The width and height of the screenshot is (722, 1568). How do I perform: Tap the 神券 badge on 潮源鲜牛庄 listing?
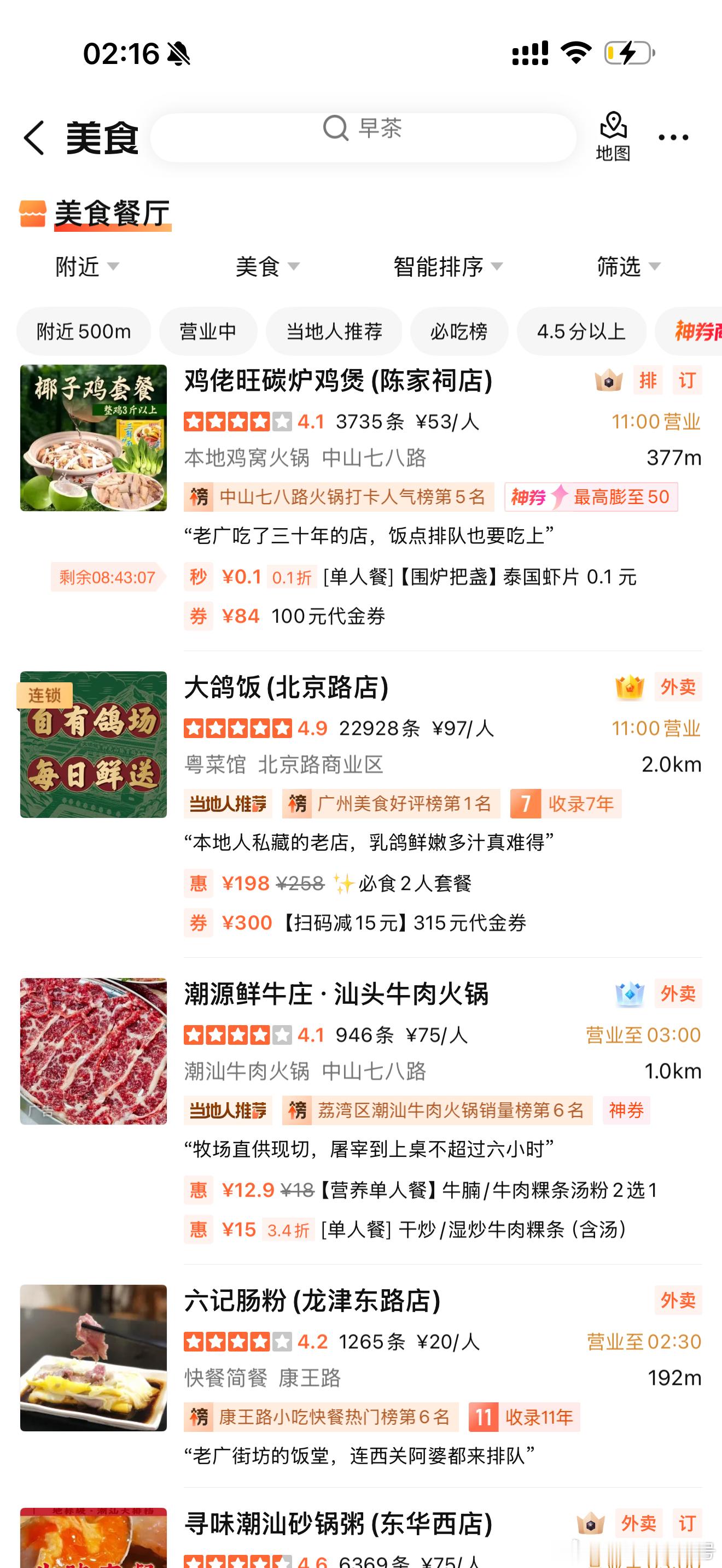pos(625,1110)
